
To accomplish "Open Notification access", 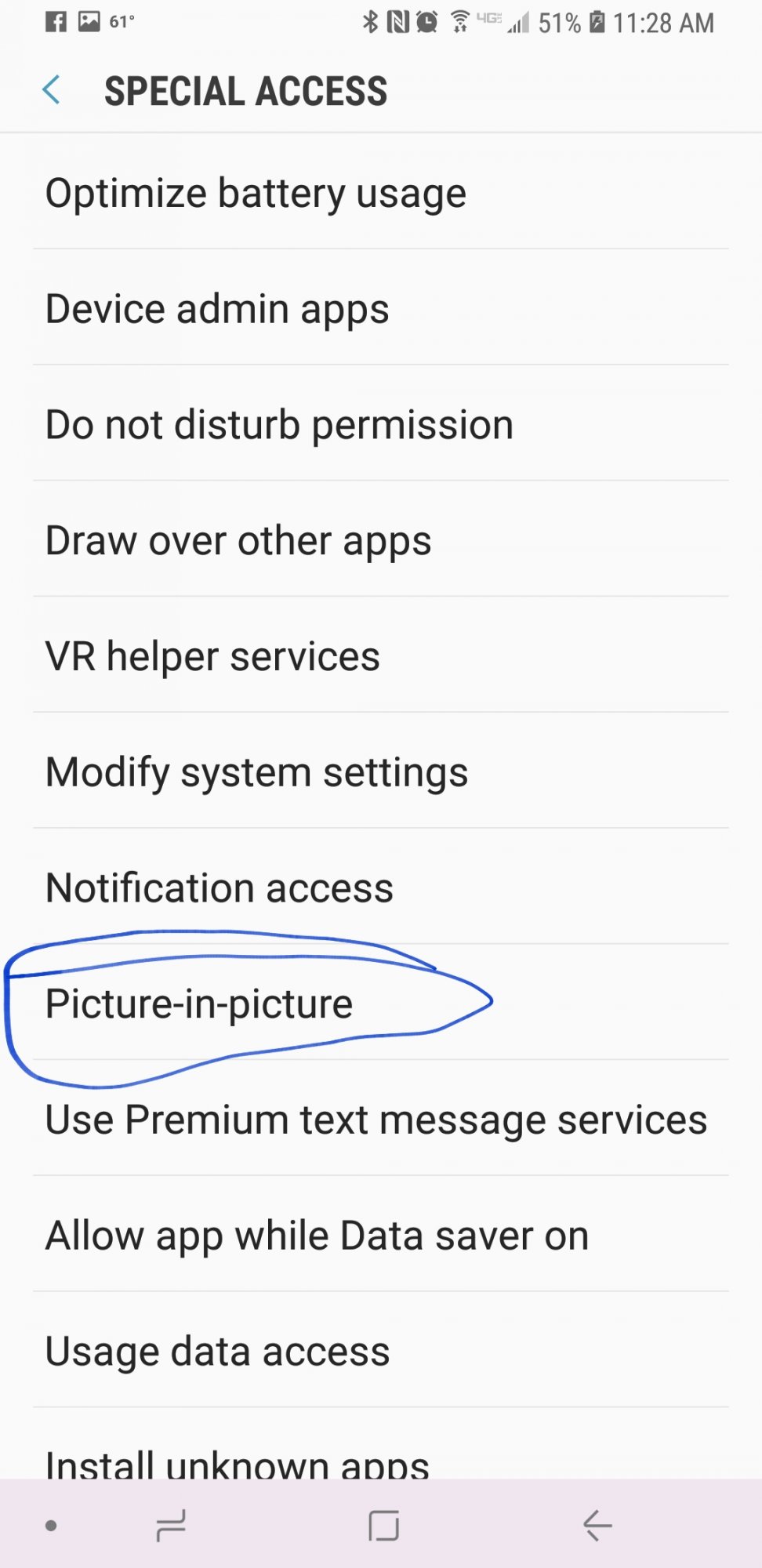I will [x=381, y=887].
